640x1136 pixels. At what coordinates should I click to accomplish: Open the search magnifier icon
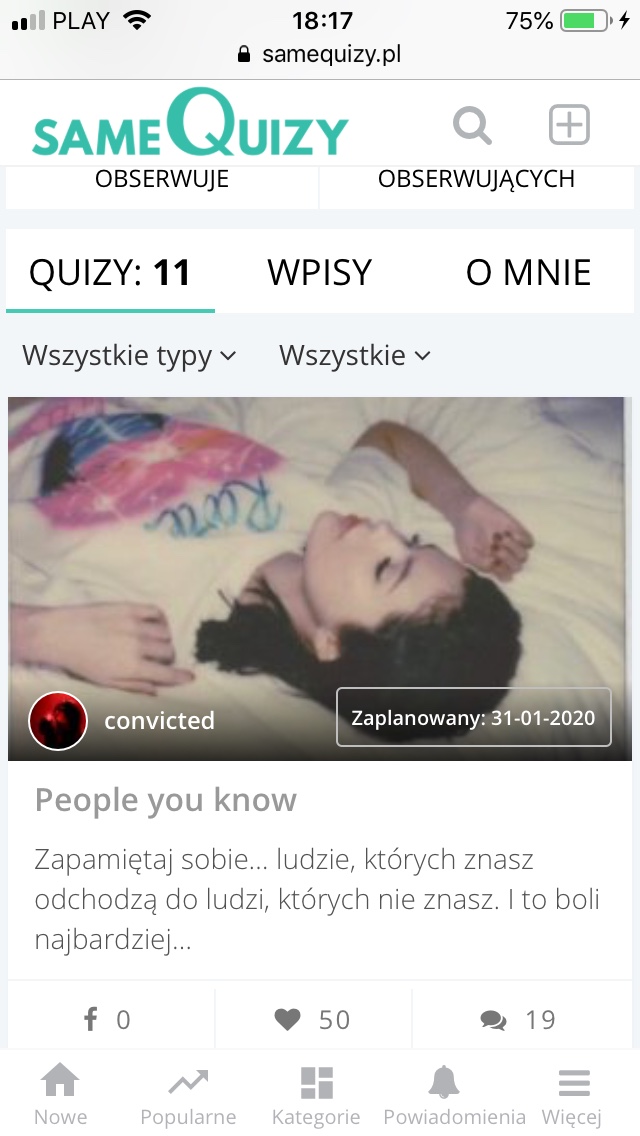472,126
